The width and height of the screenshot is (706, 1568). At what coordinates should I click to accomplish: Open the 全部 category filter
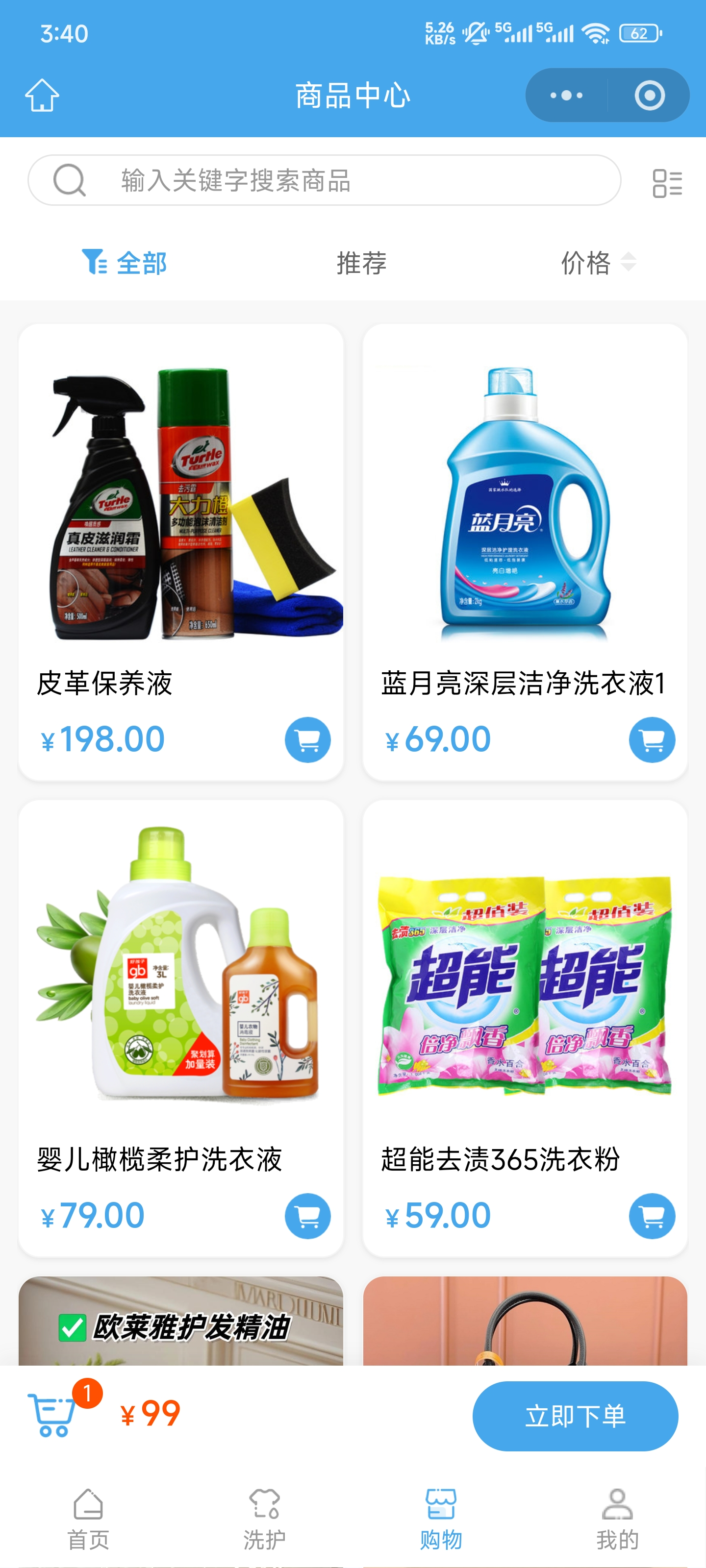pyautogui.click(x=125, y=263)
